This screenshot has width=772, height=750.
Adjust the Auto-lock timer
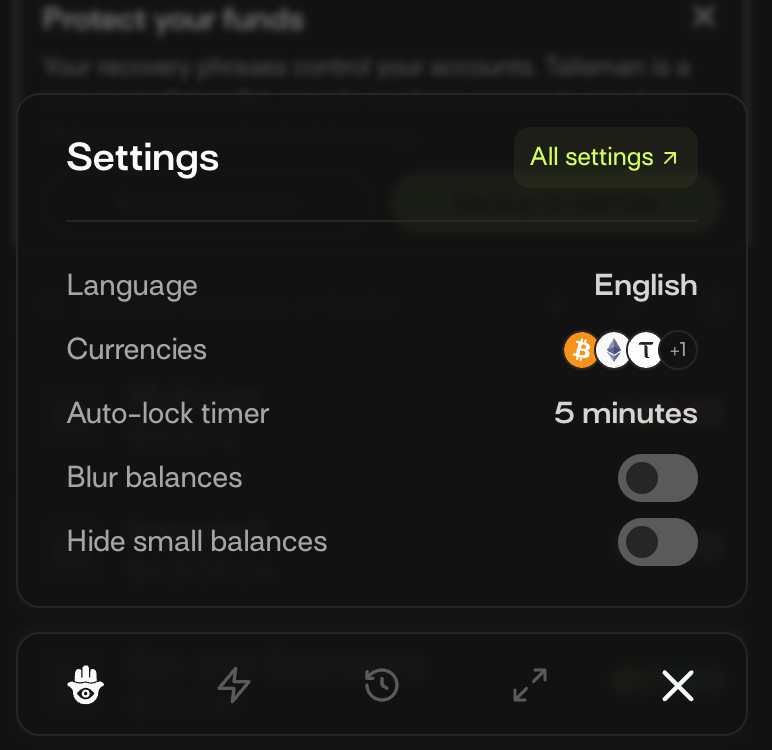625,413
